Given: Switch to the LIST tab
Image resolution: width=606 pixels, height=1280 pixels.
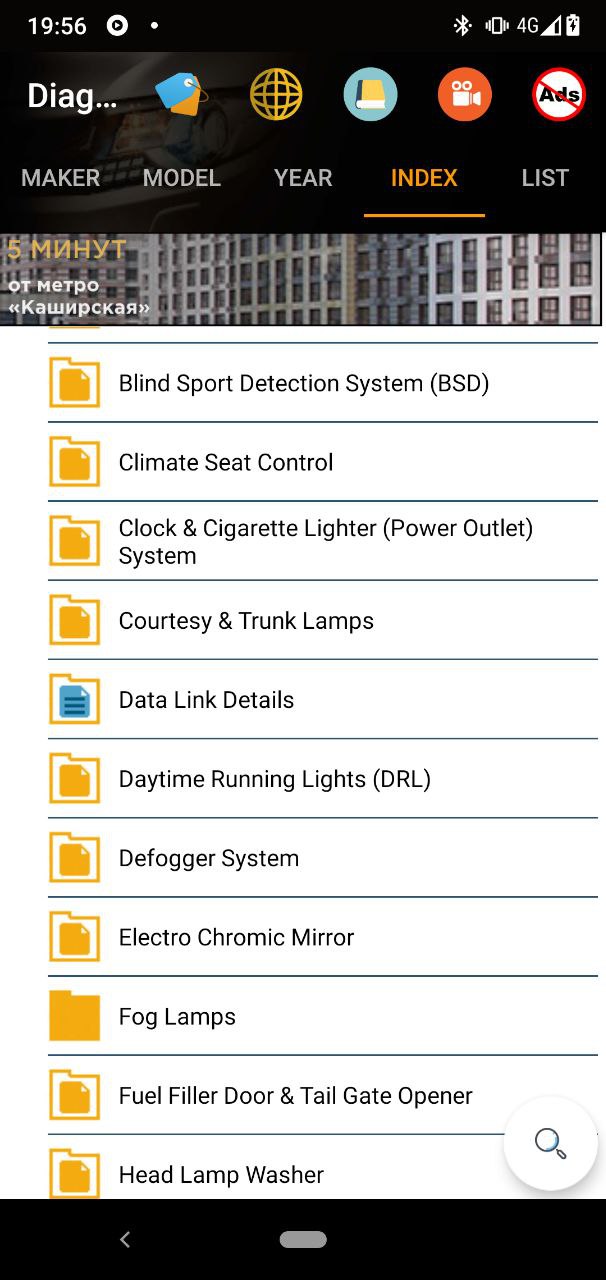Looking at the screenshot, I should pyautogui.click(x=545, y=178).
